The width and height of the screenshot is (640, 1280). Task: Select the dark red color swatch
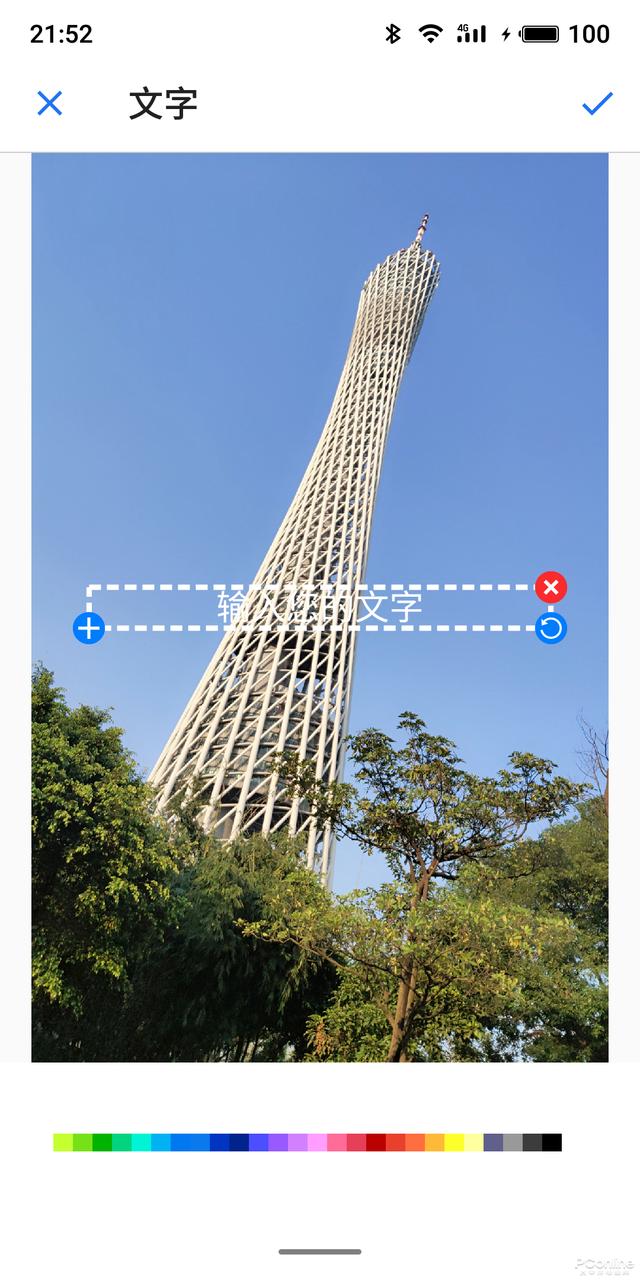(x=376, y=1142)
